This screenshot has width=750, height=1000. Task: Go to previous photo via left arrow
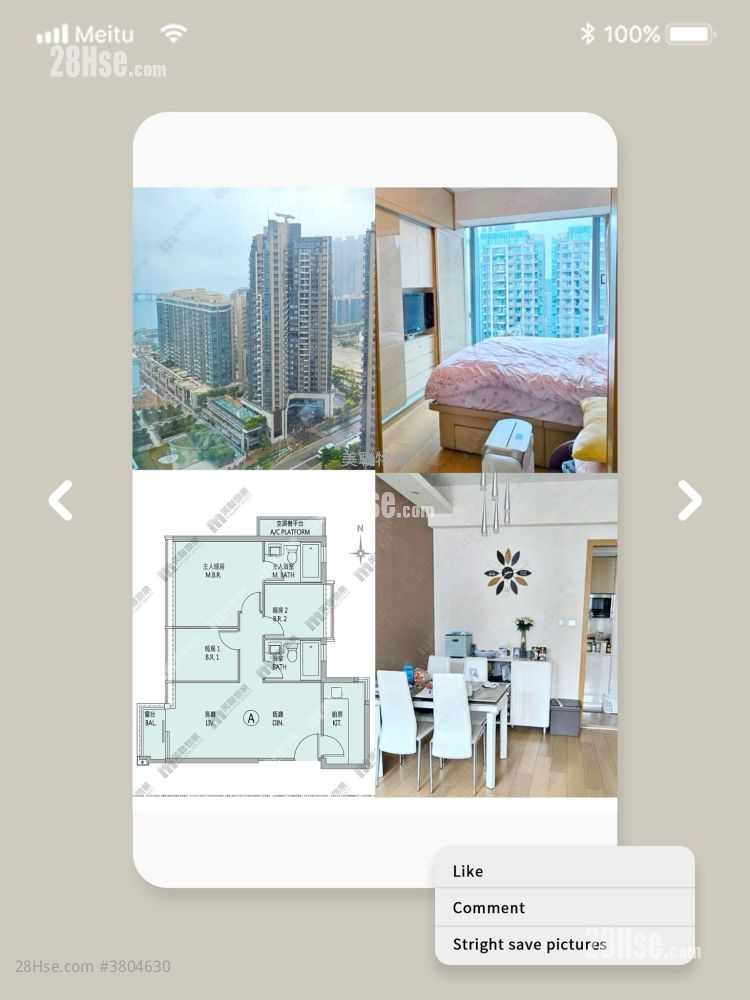[62, 500]
